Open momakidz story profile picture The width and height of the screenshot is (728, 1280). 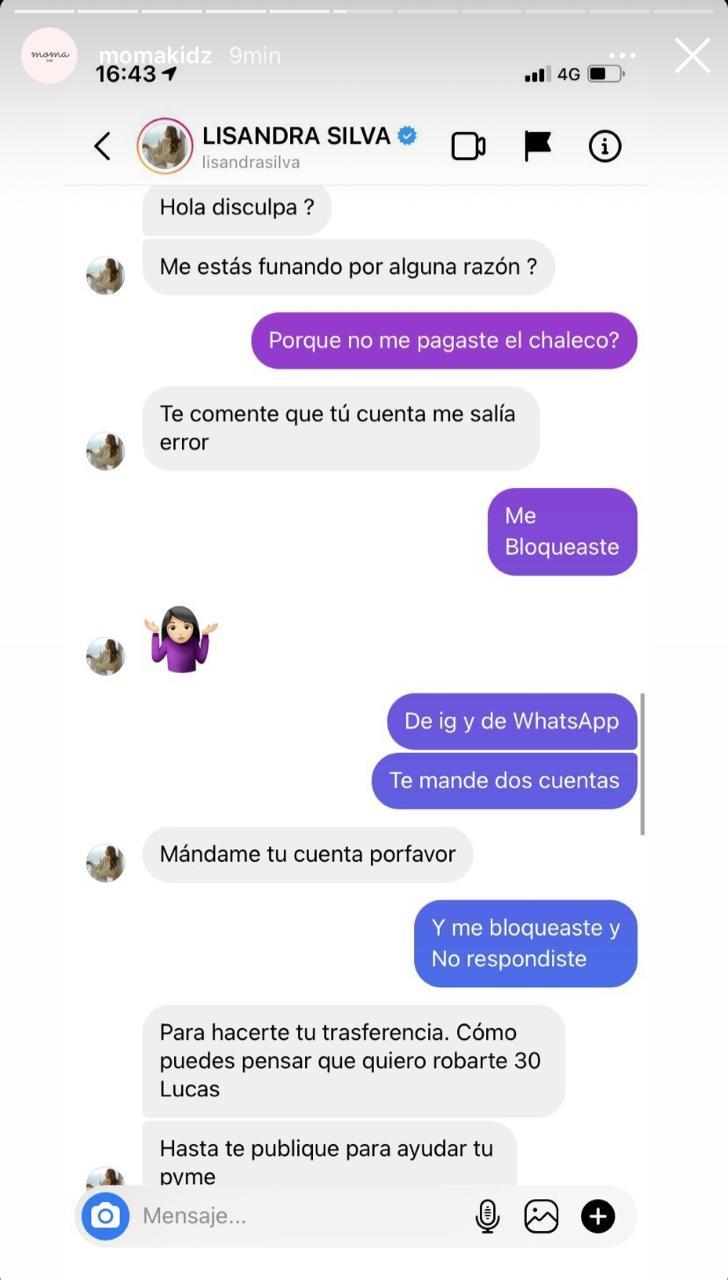48,56
